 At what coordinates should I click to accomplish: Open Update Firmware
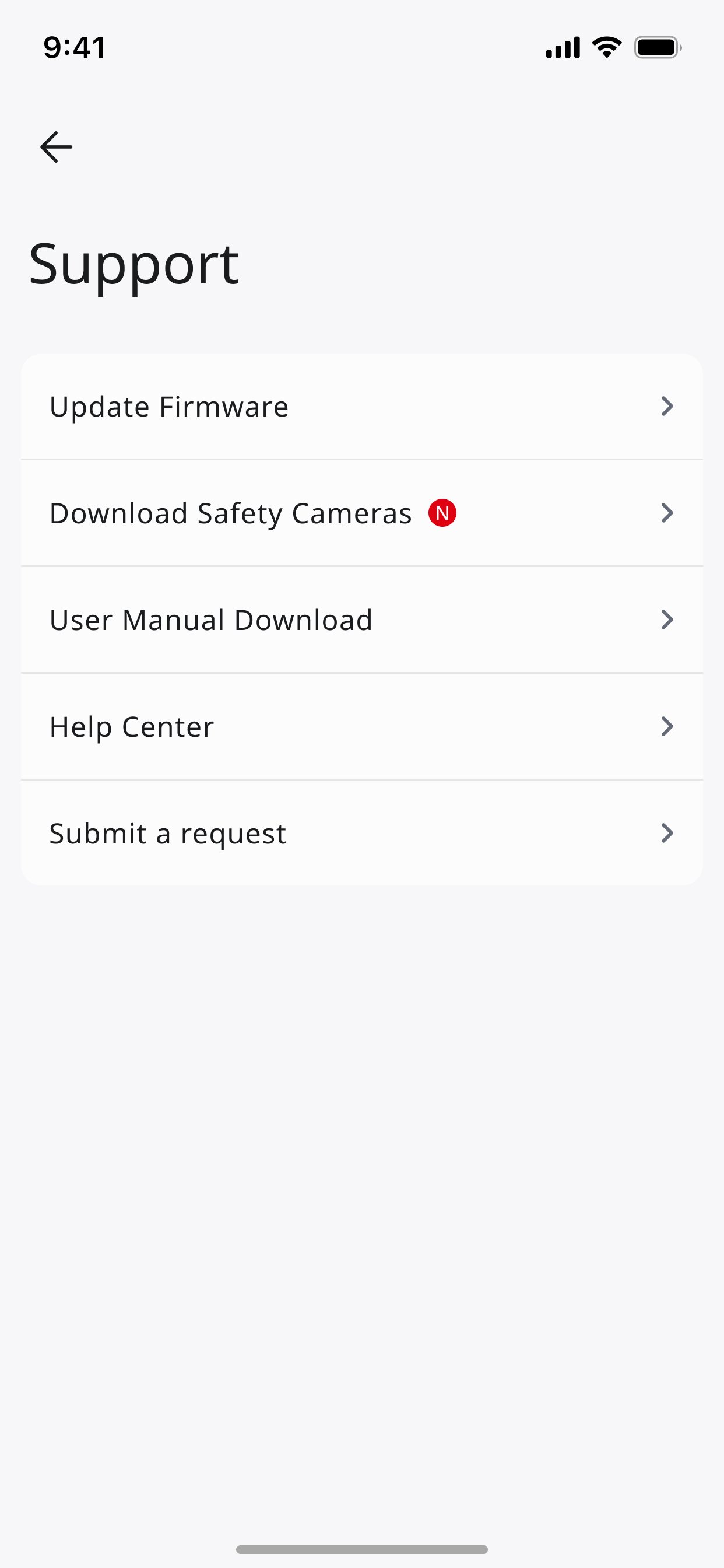[x=361, y=407]
